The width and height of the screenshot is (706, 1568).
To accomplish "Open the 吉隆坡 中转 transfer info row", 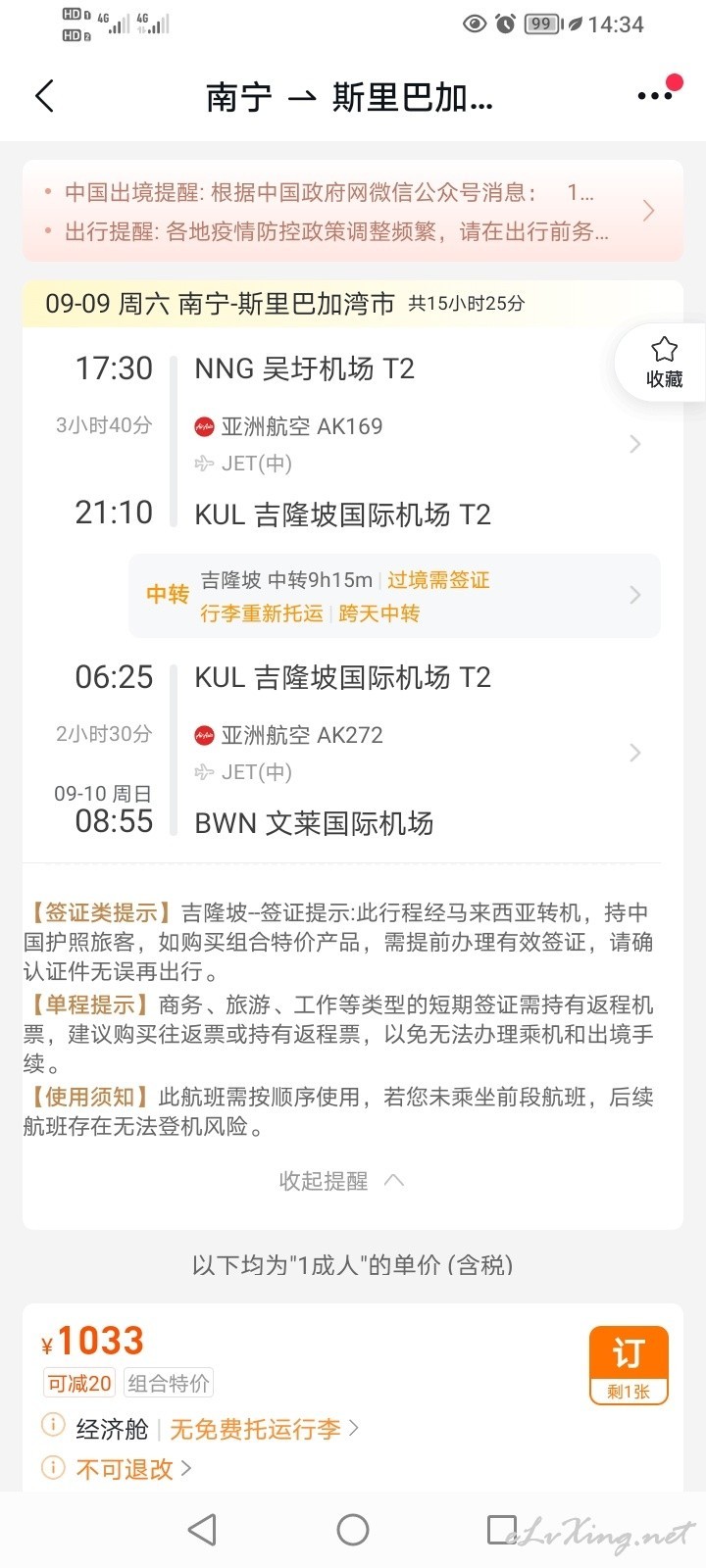I will (x=394, y=596).
